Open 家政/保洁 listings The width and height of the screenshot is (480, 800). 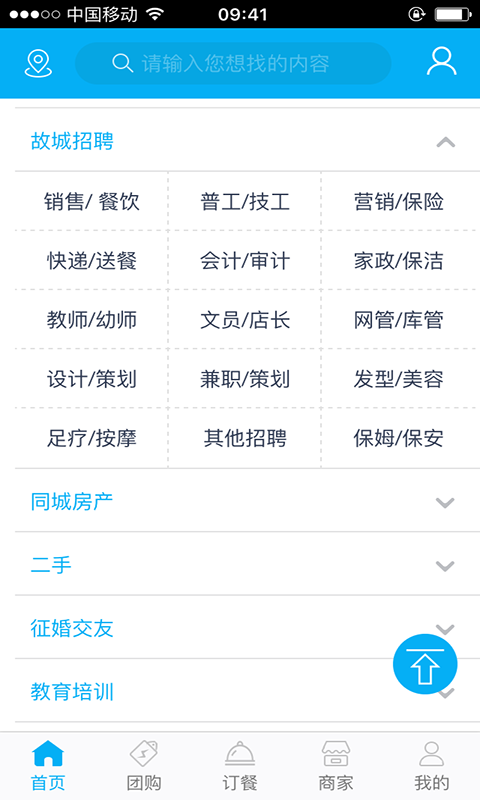[398, 260]
